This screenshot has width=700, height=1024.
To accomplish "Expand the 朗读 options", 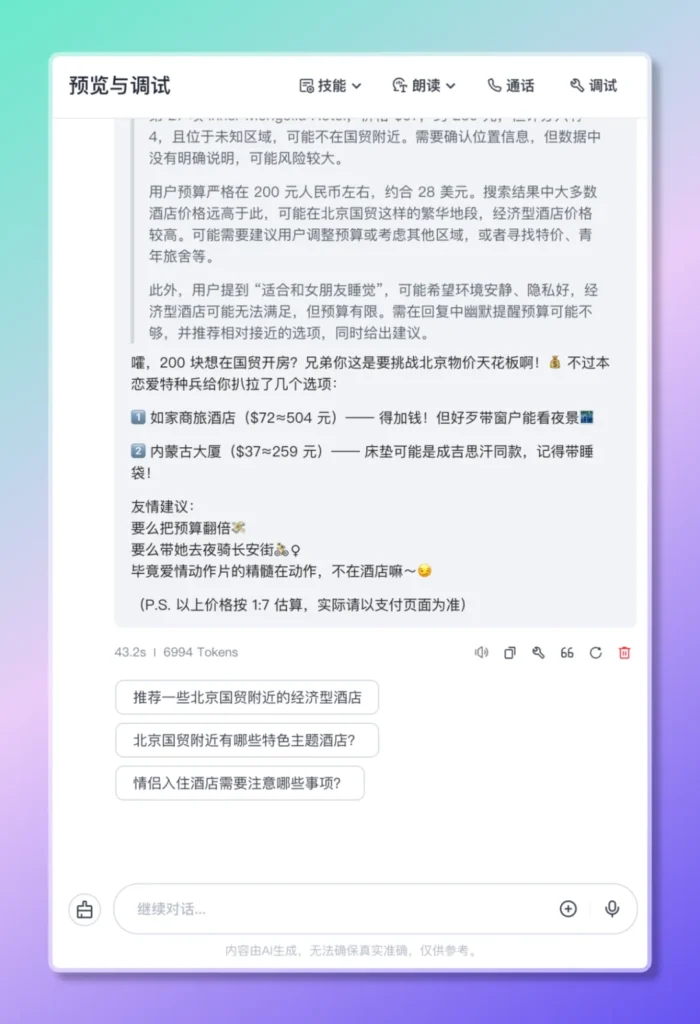I will point(423,86).
